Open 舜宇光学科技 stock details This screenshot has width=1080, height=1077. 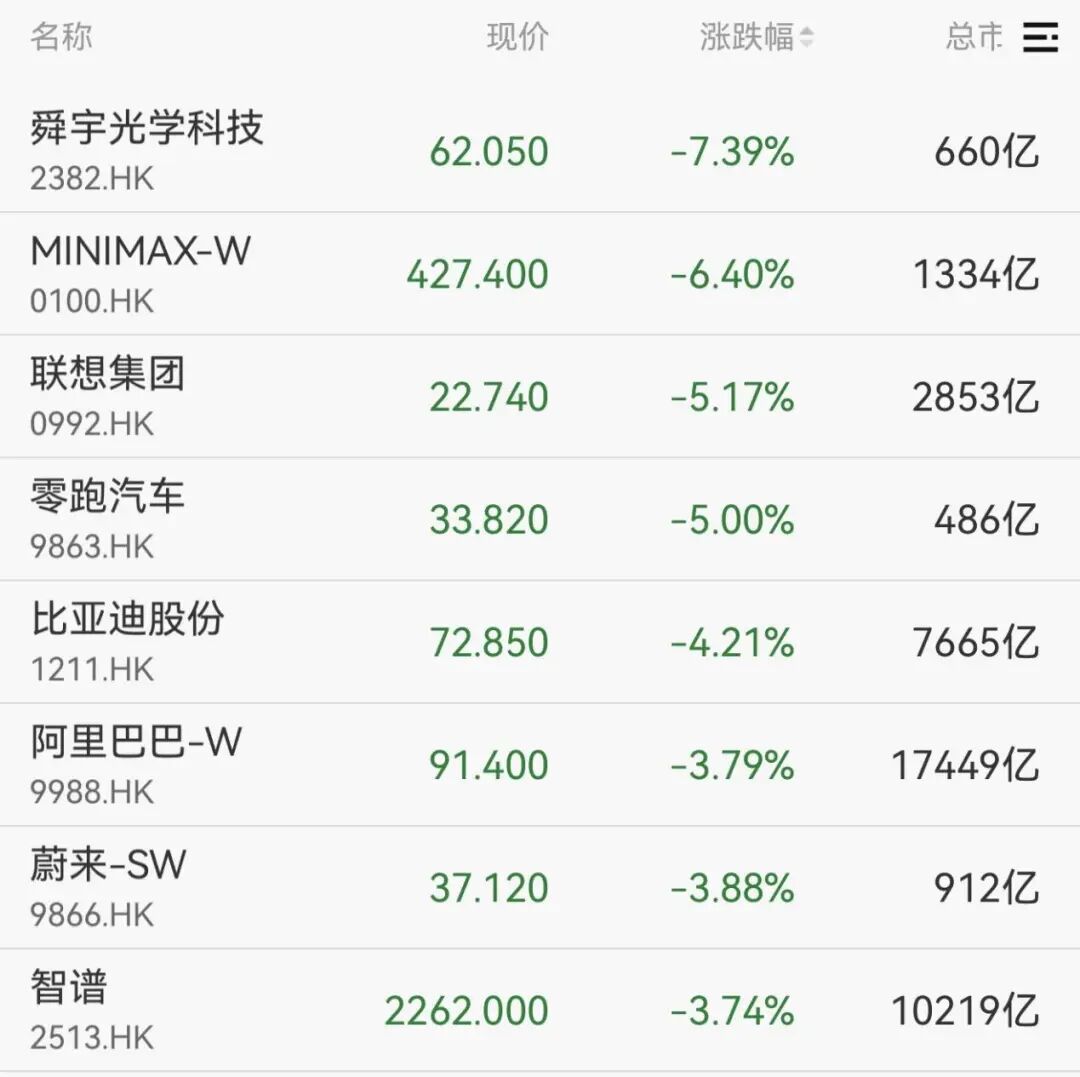(540, 151)
